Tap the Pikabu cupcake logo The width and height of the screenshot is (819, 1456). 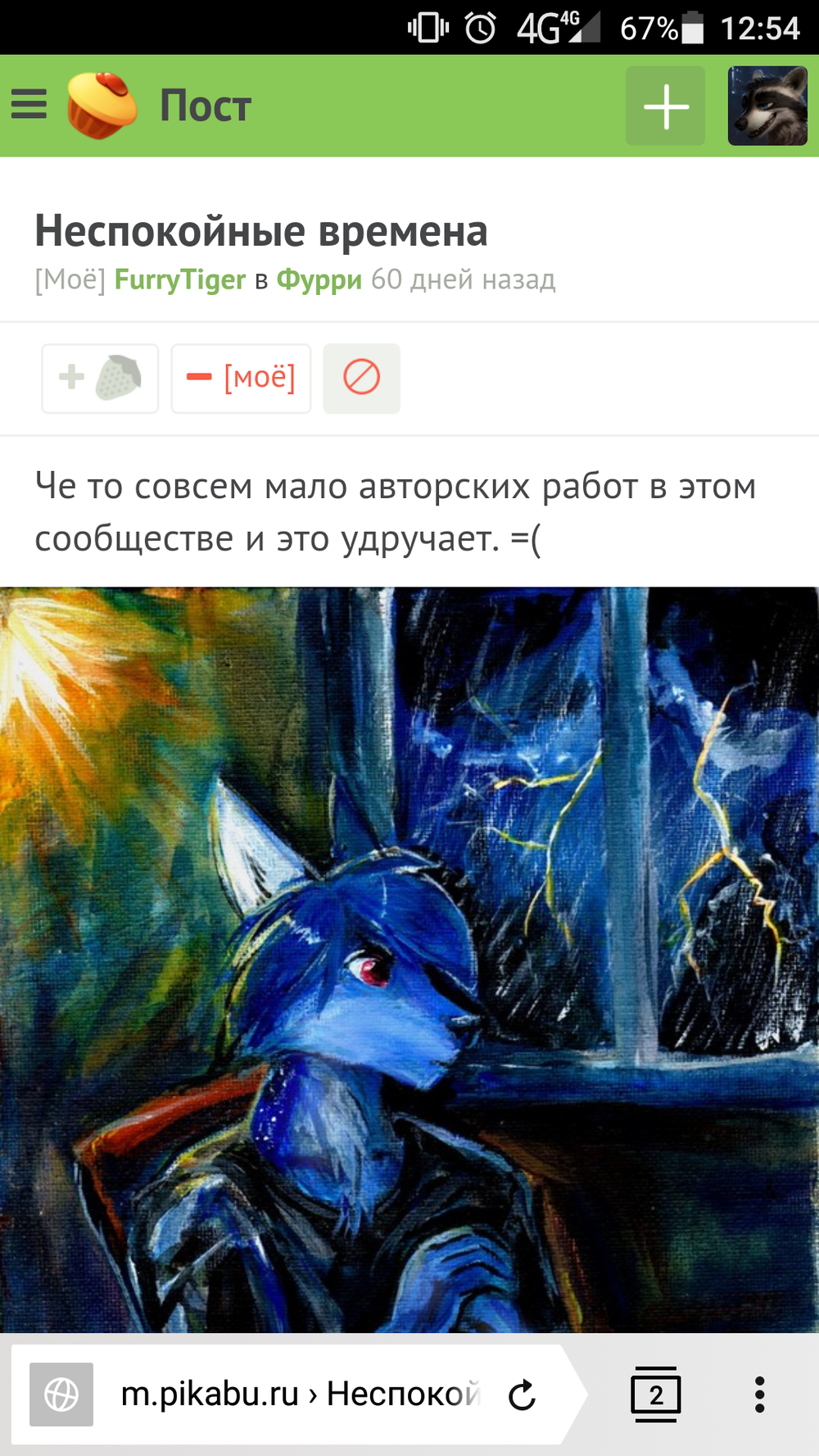pyautogui.click(x=102, y=105)
